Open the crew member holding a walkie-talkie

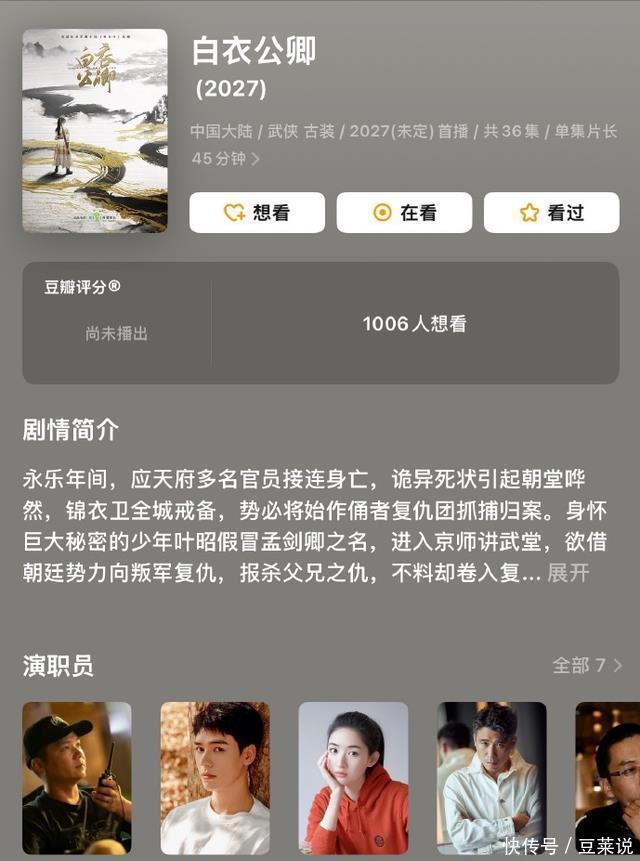tap(77, 778)
